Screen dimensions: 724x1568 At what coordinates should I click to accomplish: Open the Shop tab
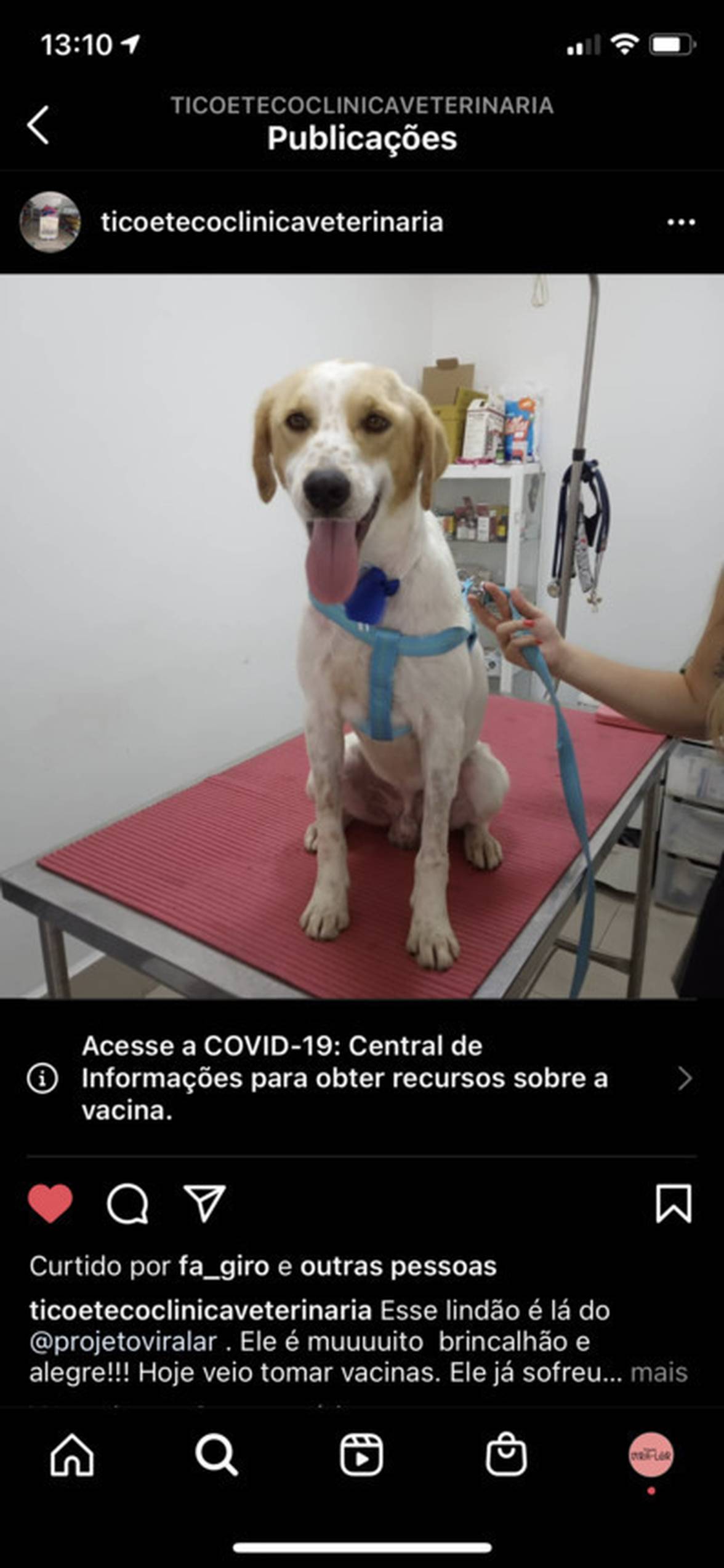(506, 1455)
